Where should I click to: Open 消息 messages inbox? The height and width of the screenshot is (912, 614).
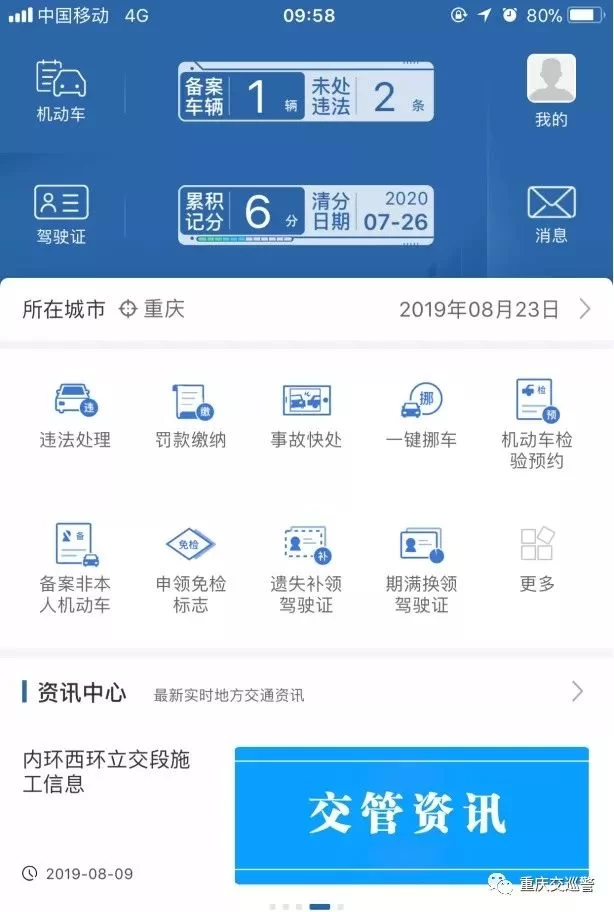551,214
